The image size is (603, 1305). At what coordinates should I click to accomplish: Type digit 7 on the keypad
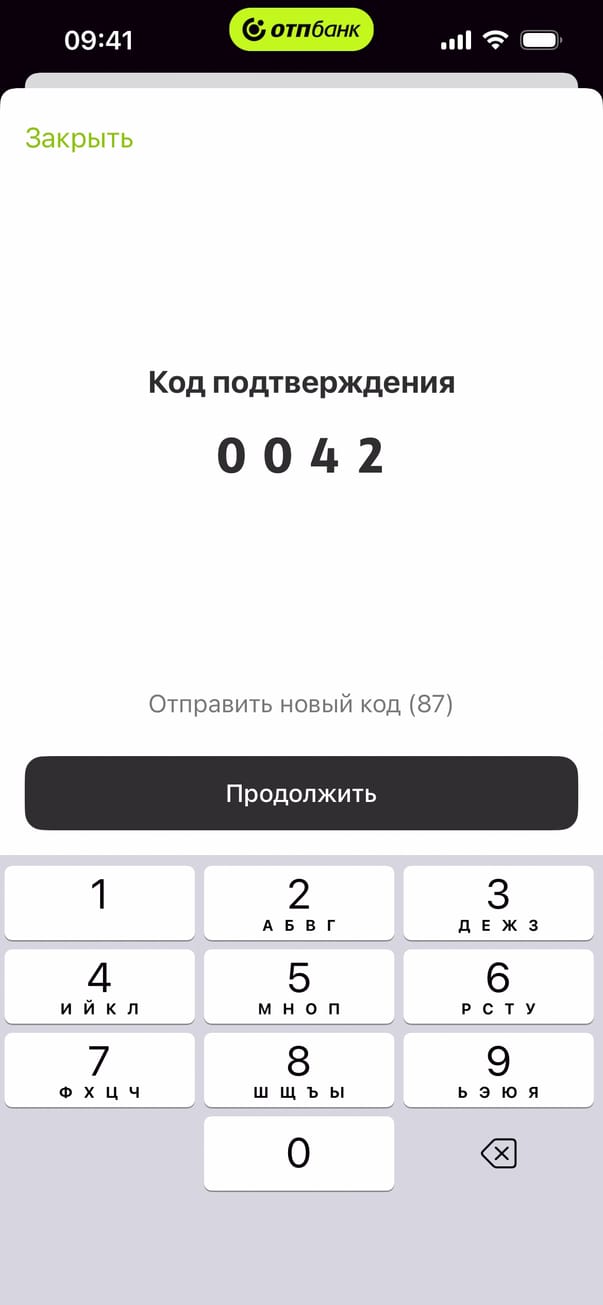click(99, 1069)
